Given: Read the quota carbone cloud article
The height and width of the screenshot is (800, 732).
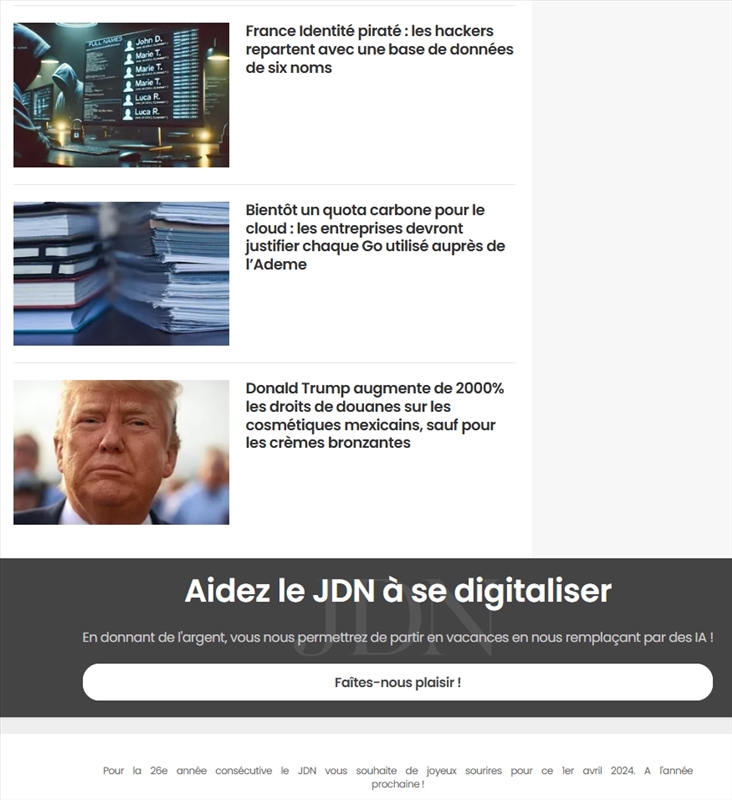Looking at the screenshot, I should [375, 237].
